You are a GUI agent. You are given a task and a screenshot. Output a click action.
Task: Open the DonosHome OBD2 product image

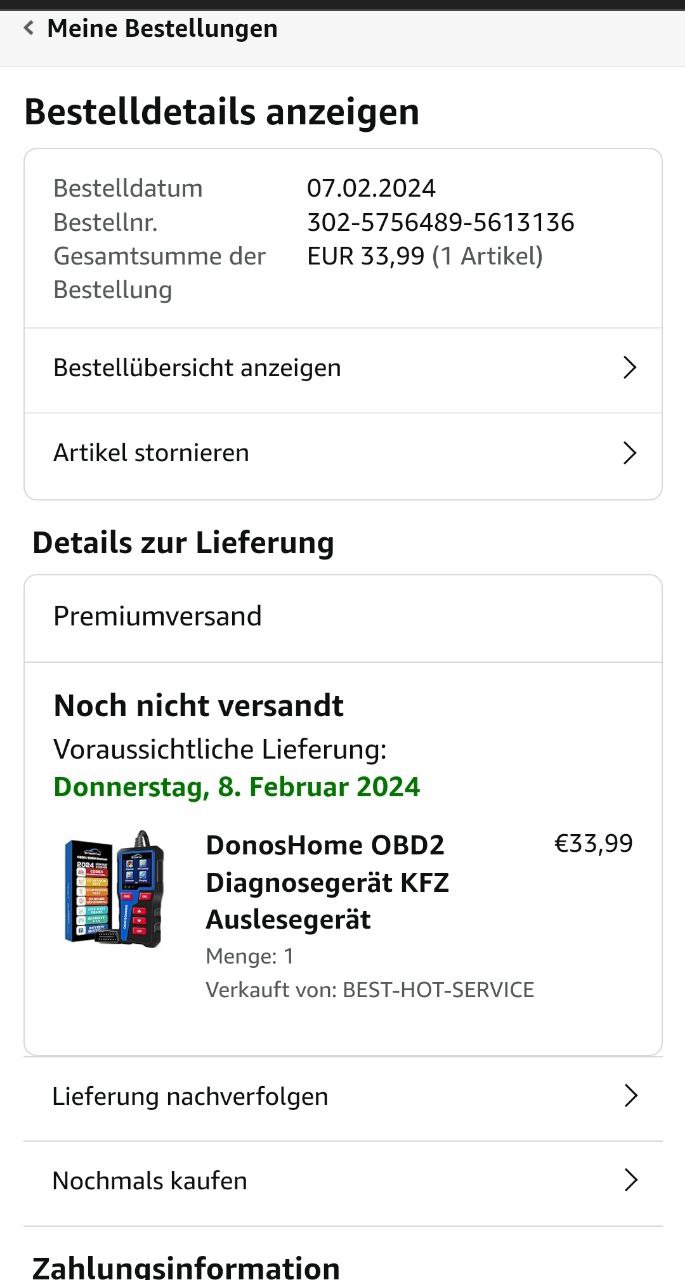(113, 889)
